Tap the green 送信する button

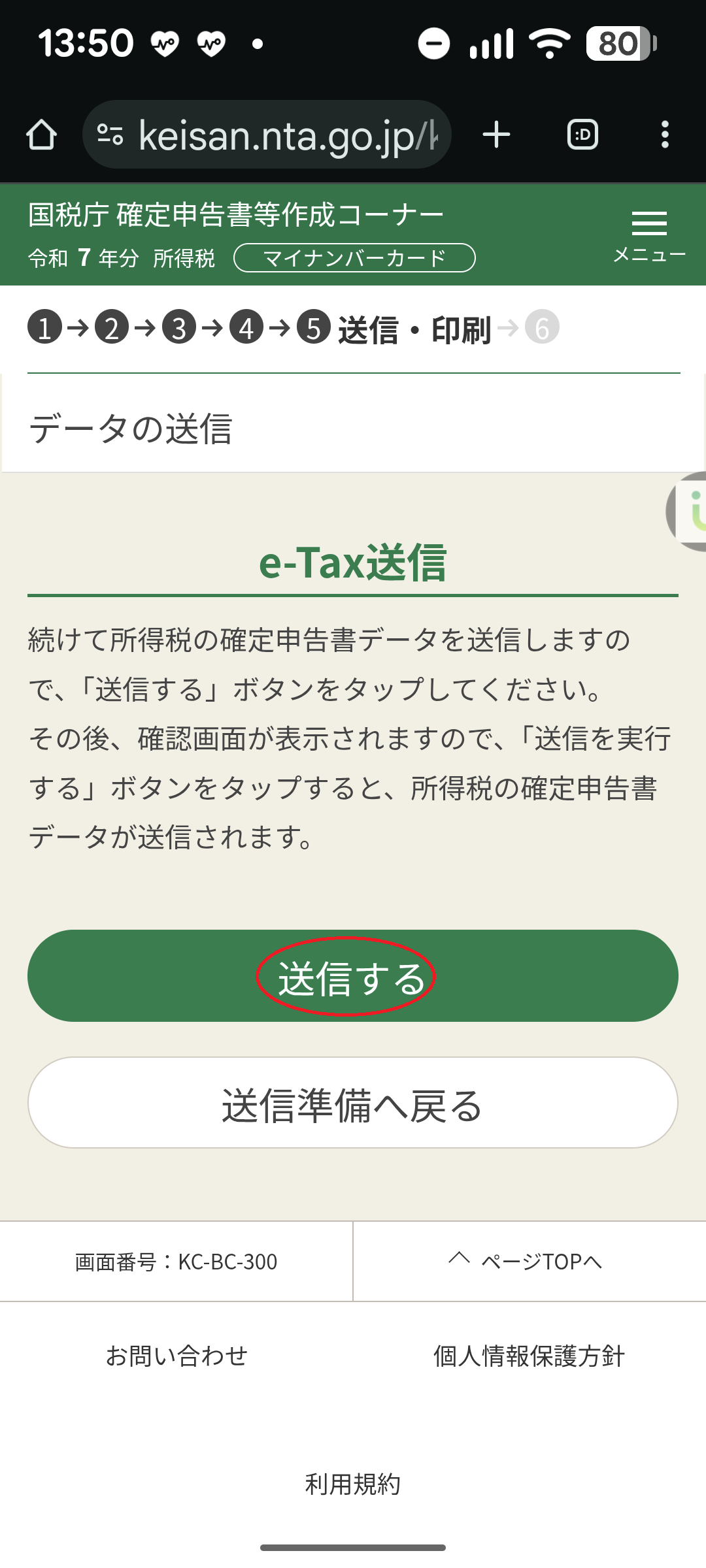pyautogui.click(x=352, y=976)
